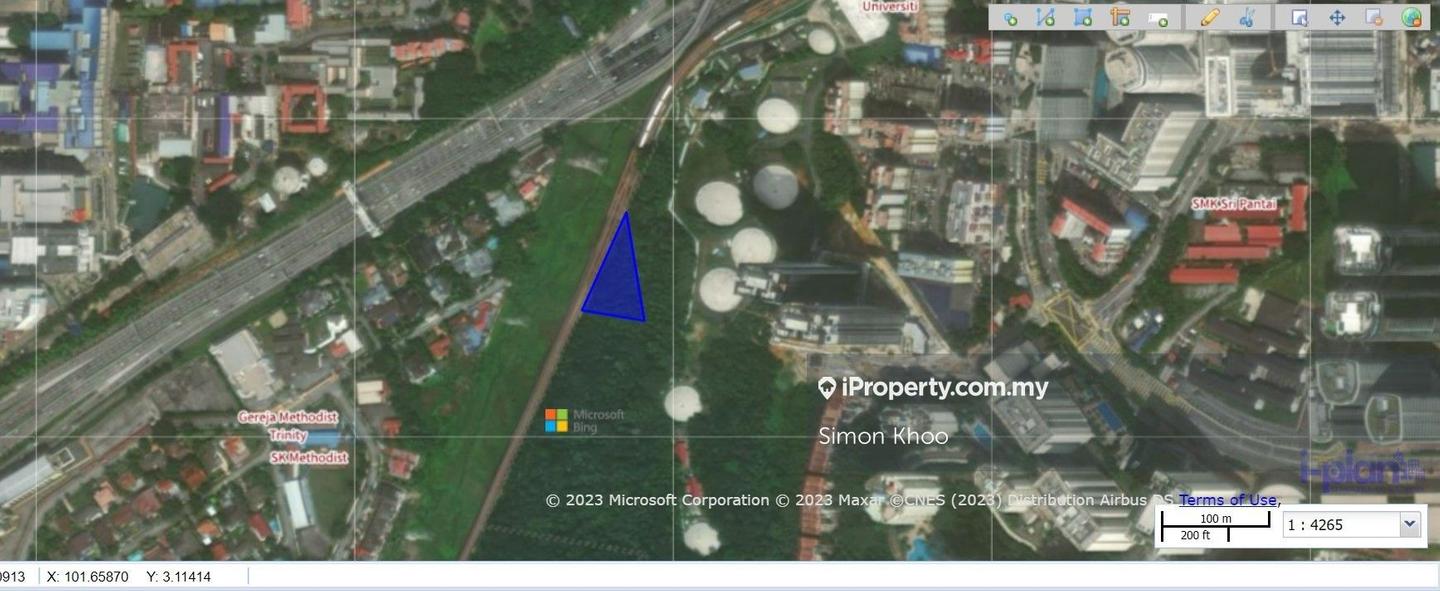This screenshot has height=591, width=1440.
Task: Click the globe map icon
Action: 1411,18
